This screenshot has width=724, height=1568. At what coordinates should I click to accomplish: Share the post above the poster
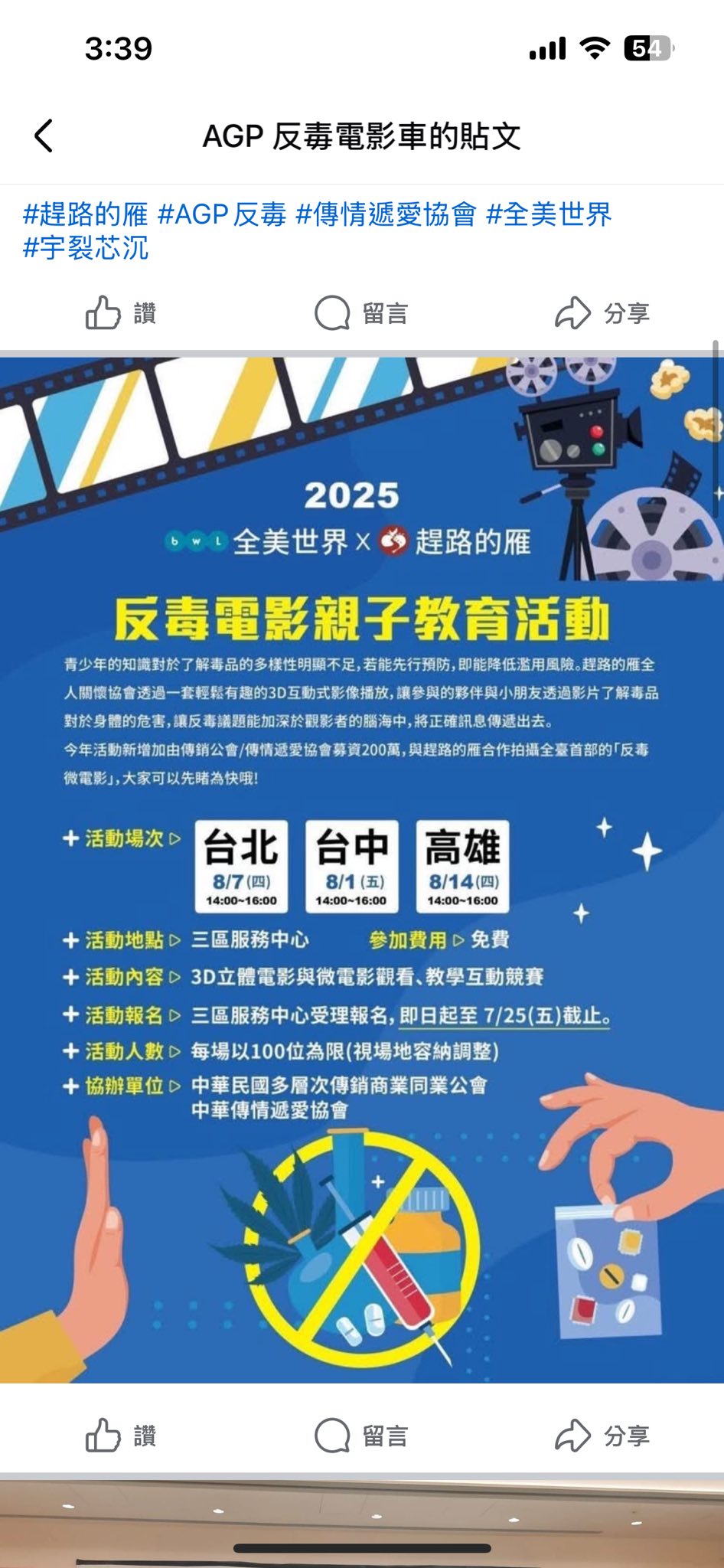(x=602, y=313)
